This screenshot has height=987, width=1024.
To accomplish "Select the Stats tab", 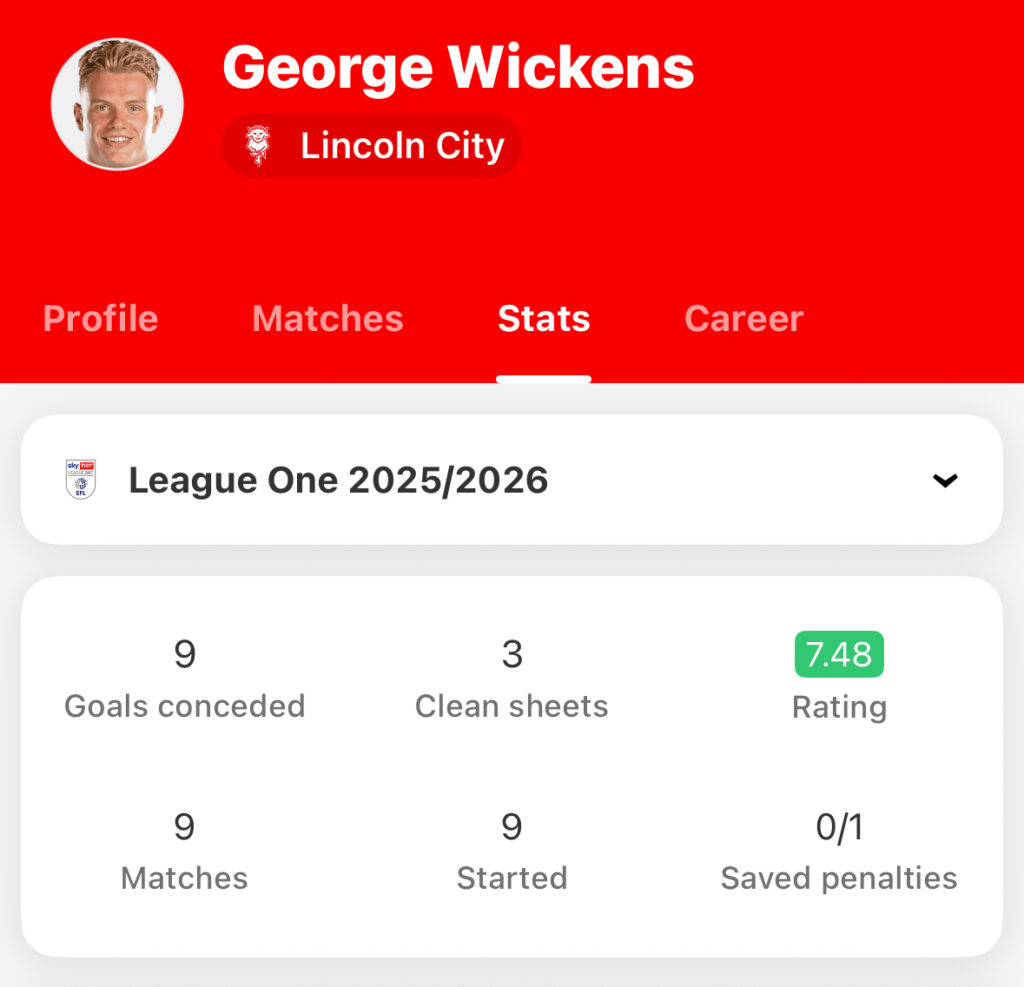I will click(x=544, y=319).
